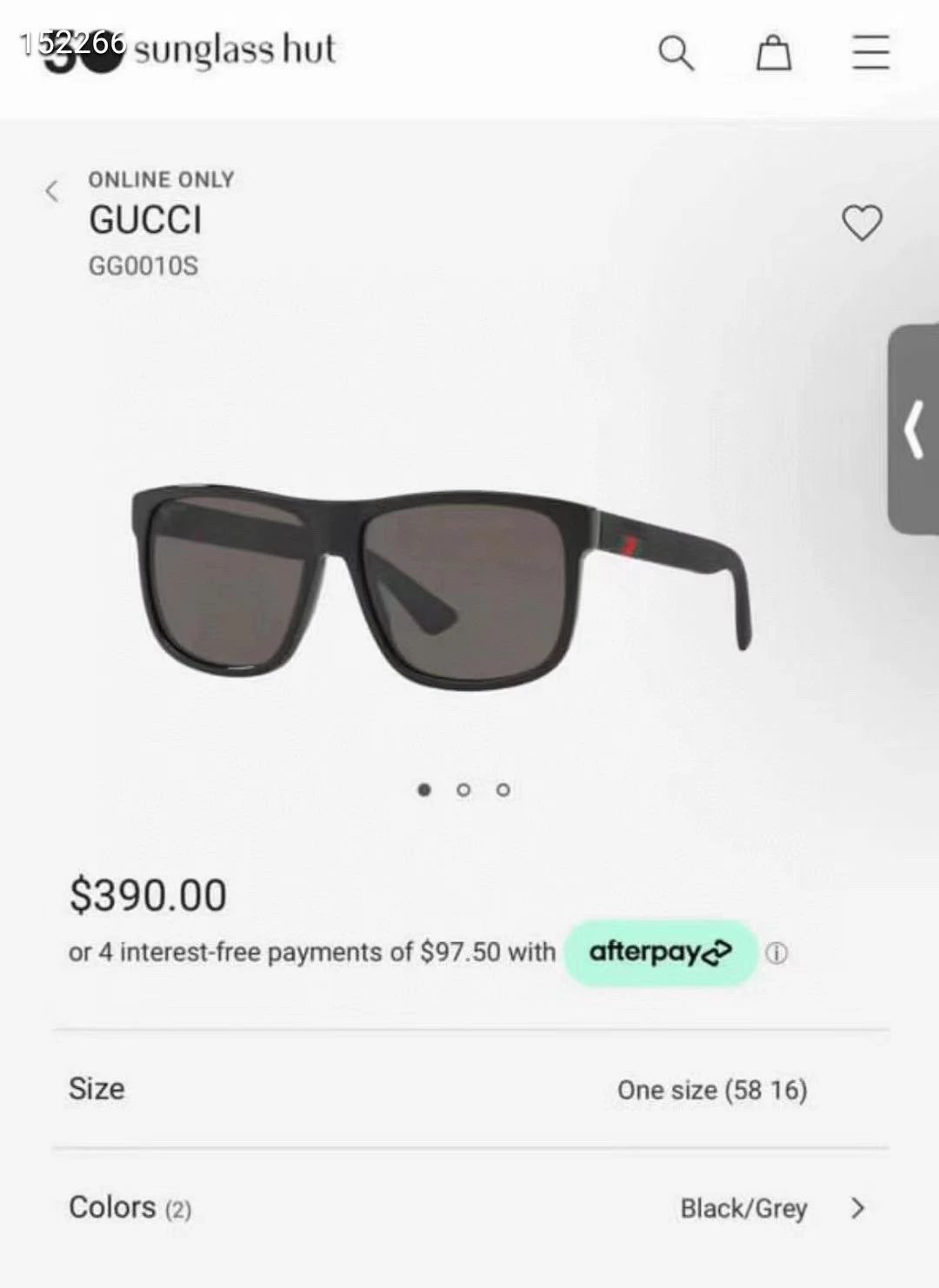Open the search magnifier icon

click(676, 53)
